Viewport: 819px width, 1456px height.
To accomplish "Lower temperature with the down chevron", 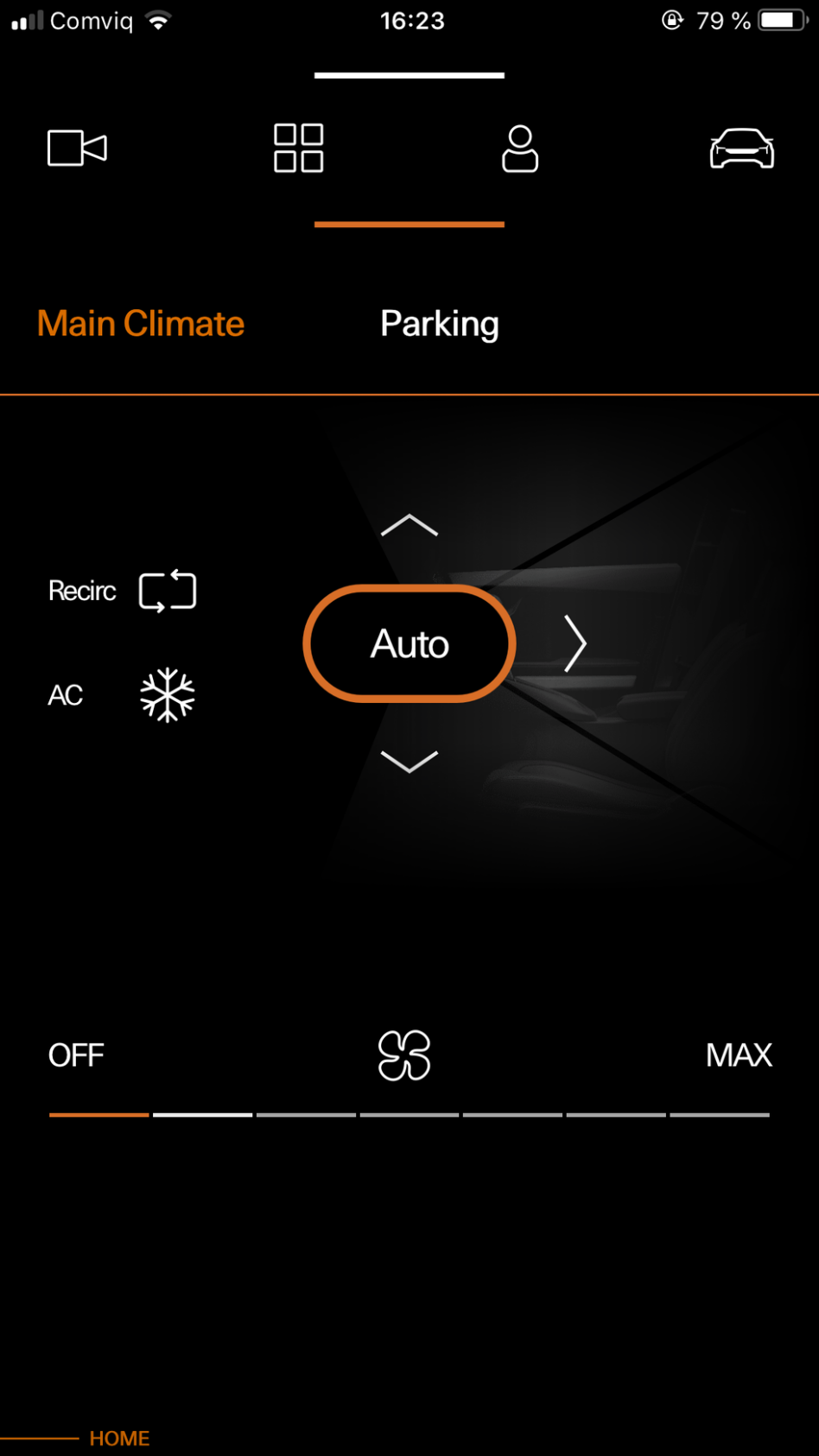I will (x=409, y=761).
